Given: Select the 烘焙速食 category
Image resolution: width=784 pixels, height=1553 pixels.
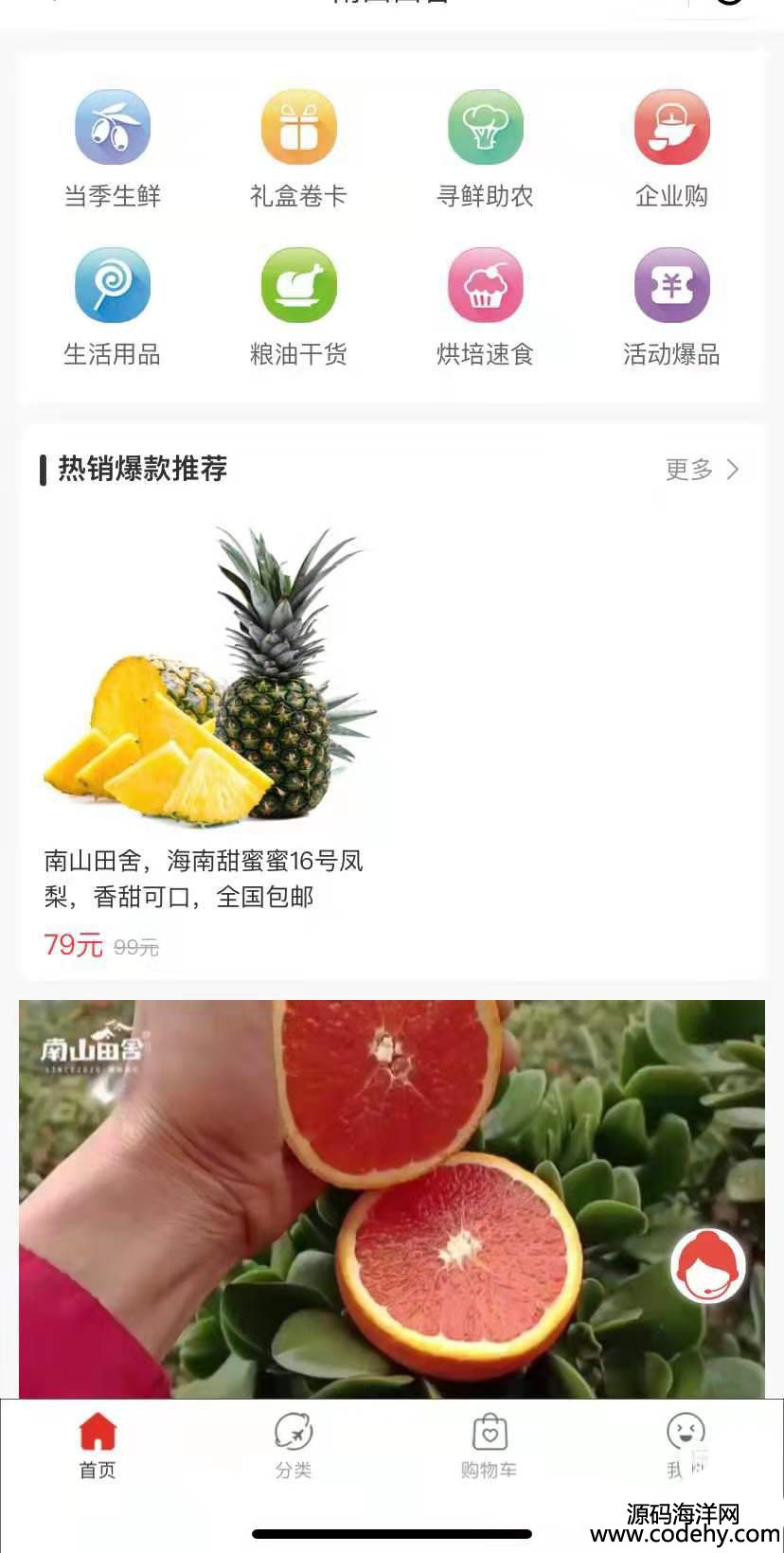Looking at the screenshot, I should (485, 308).
